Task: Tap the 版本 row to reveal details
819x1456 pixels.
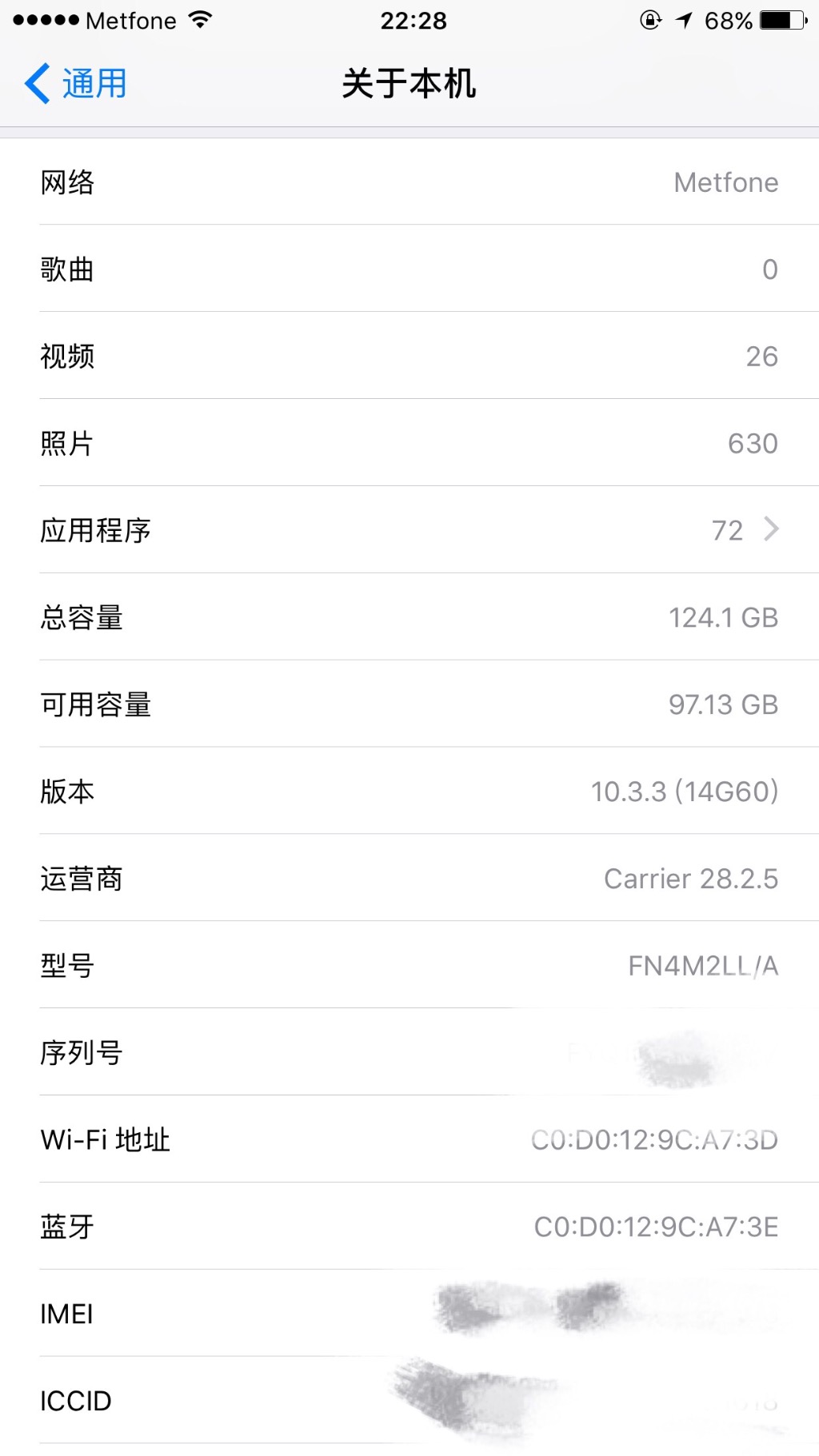Action: click(x=409, y=791)
